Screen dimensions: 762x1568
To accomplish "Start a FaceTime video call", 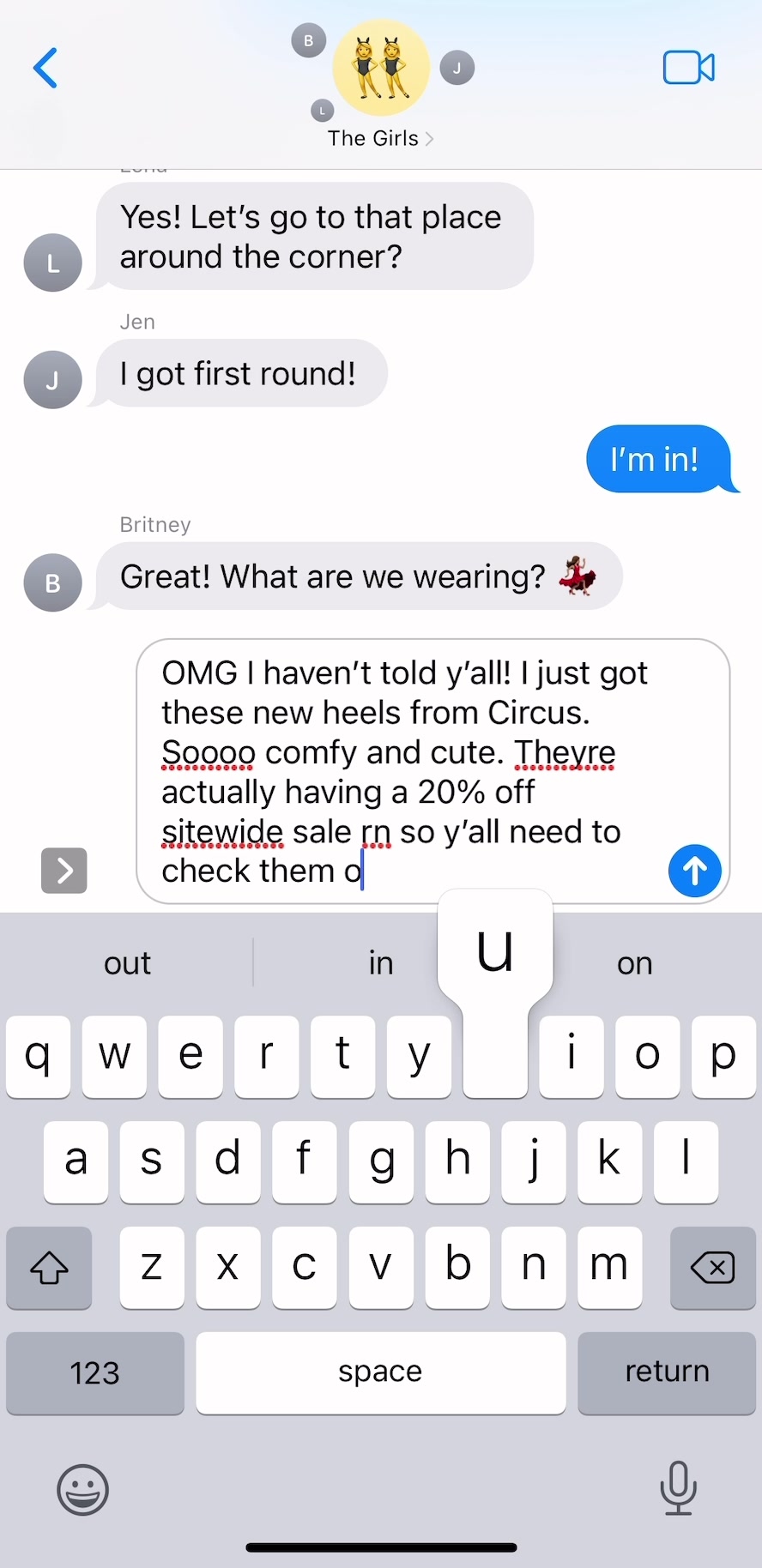I will [x=688, y=68].
